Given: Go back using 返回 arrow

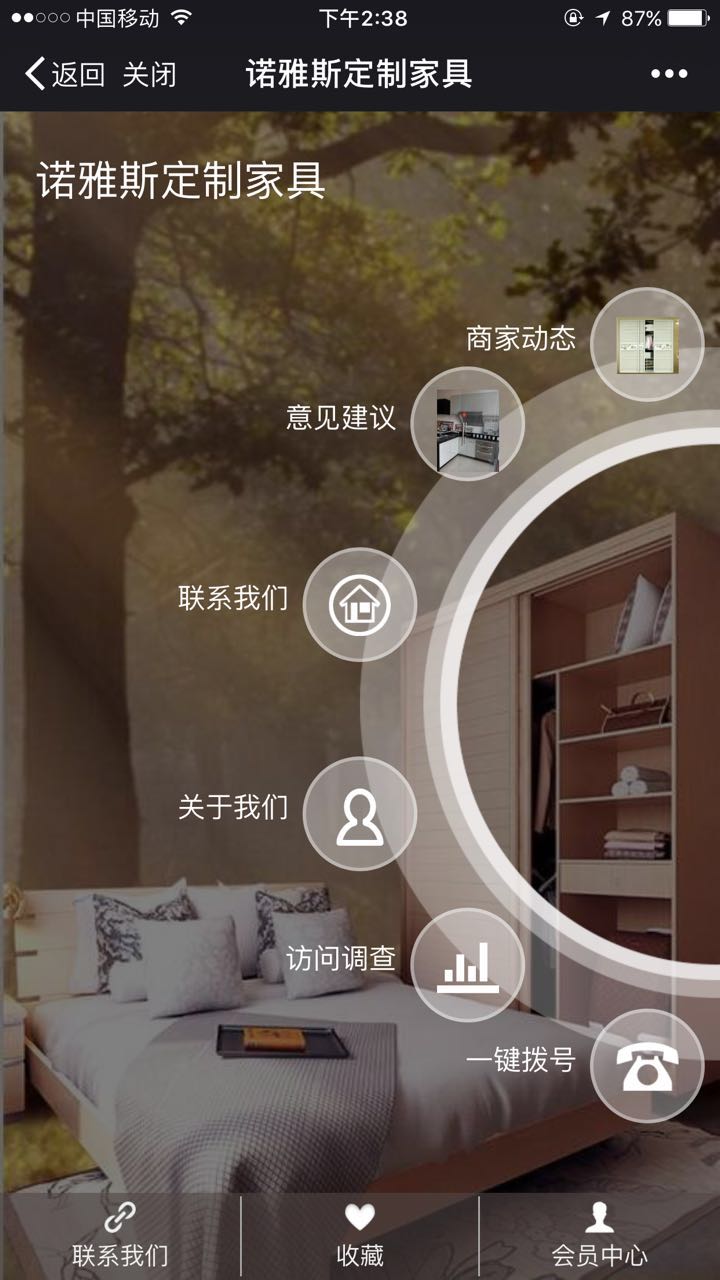Looking at the screenshot, I should coord(64,74).
